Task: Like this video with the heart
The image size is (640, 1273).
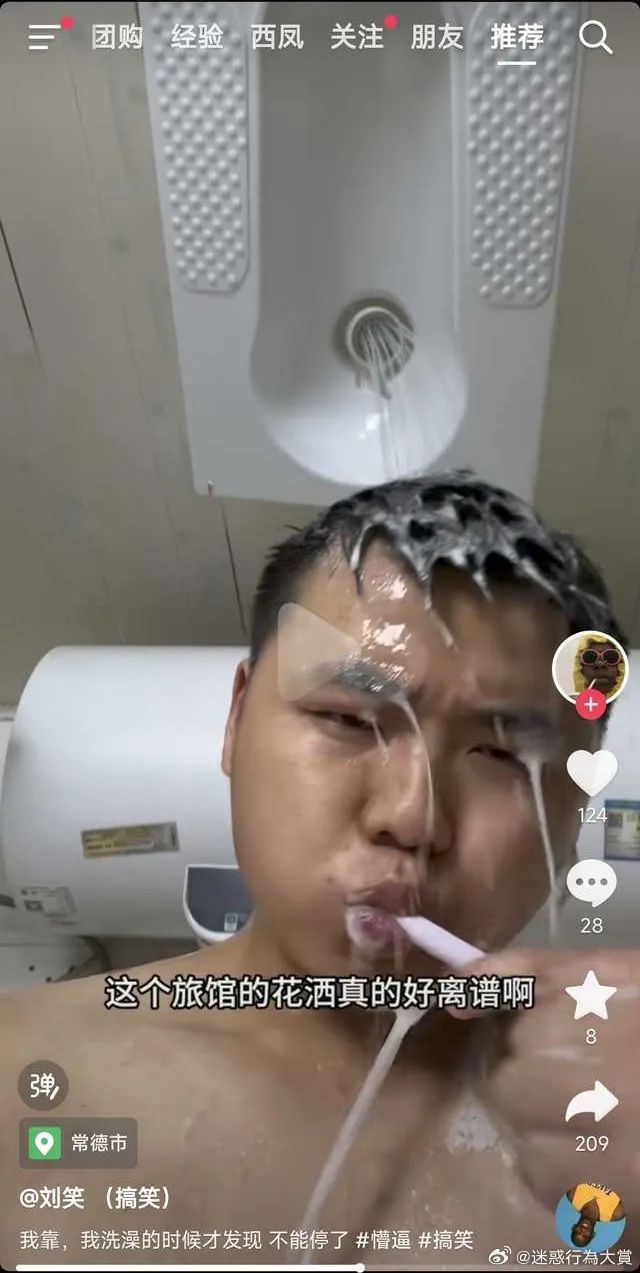Action: [x=591, y=773]
